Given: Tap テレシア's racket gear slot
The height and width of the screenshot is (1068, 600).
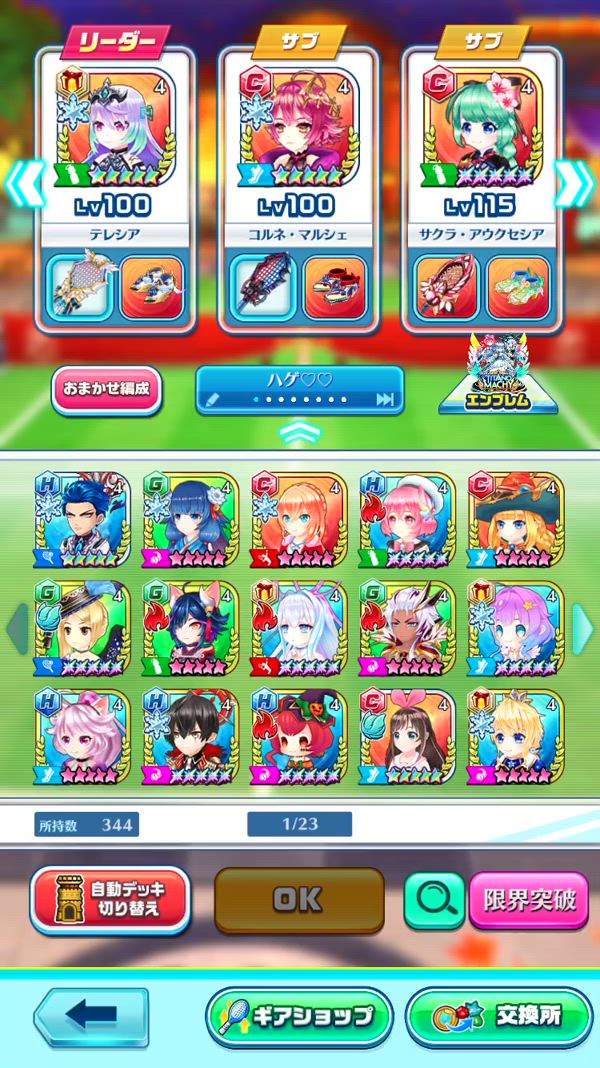Looking at the screenshot, I should click(x=78, y=288).
